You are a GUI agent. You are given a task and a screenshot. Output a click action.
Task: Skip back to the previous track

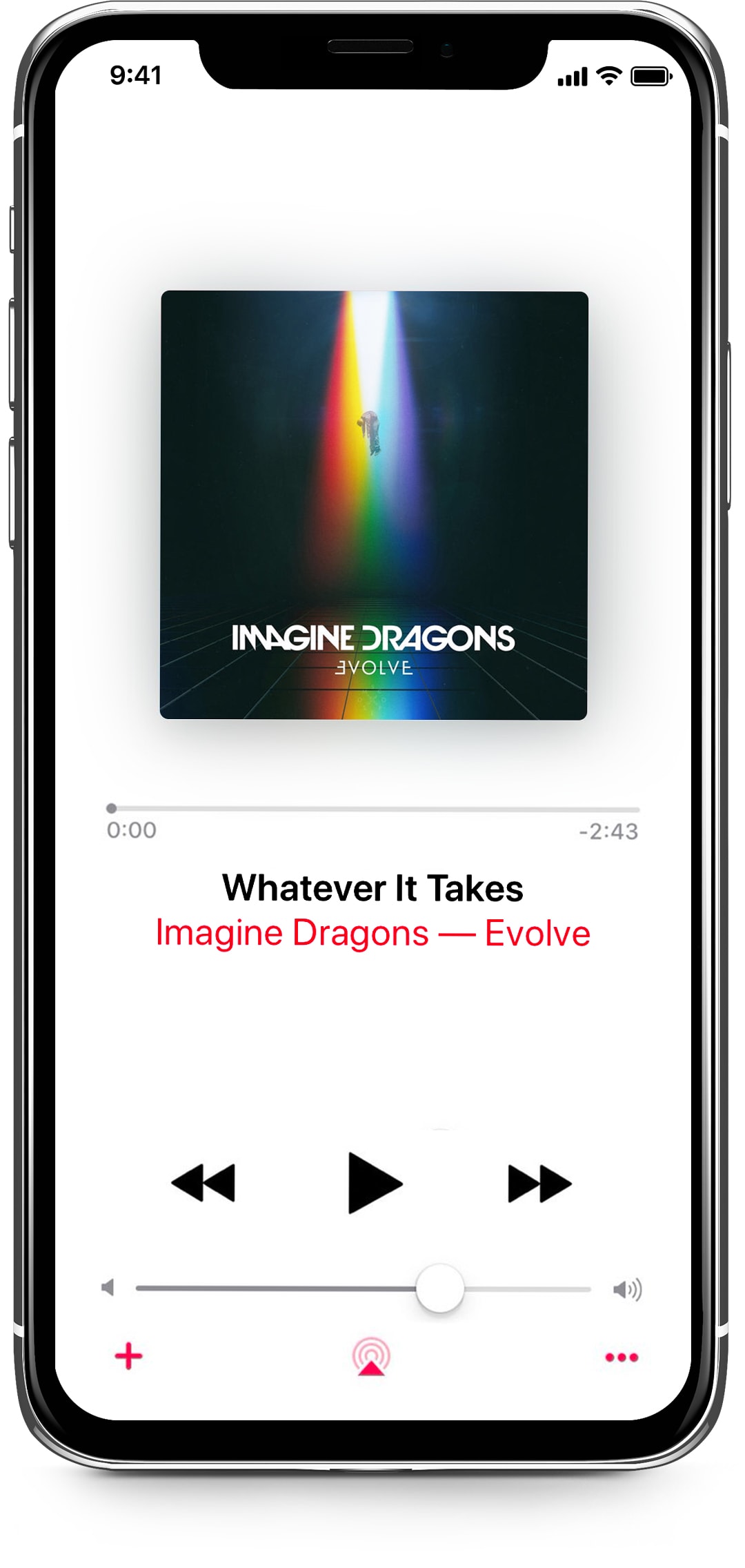[203, 1183]
